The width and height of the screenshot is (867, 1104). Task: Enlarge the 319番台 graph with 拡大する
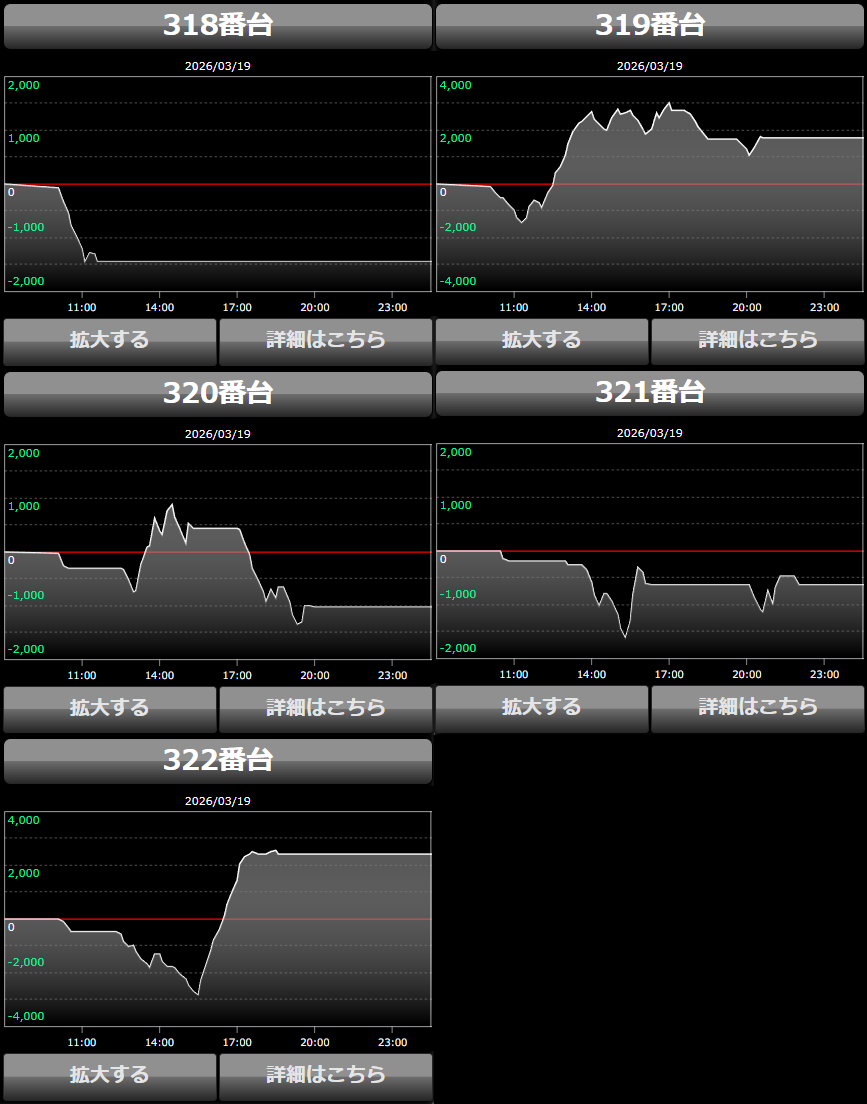[542, 341]
